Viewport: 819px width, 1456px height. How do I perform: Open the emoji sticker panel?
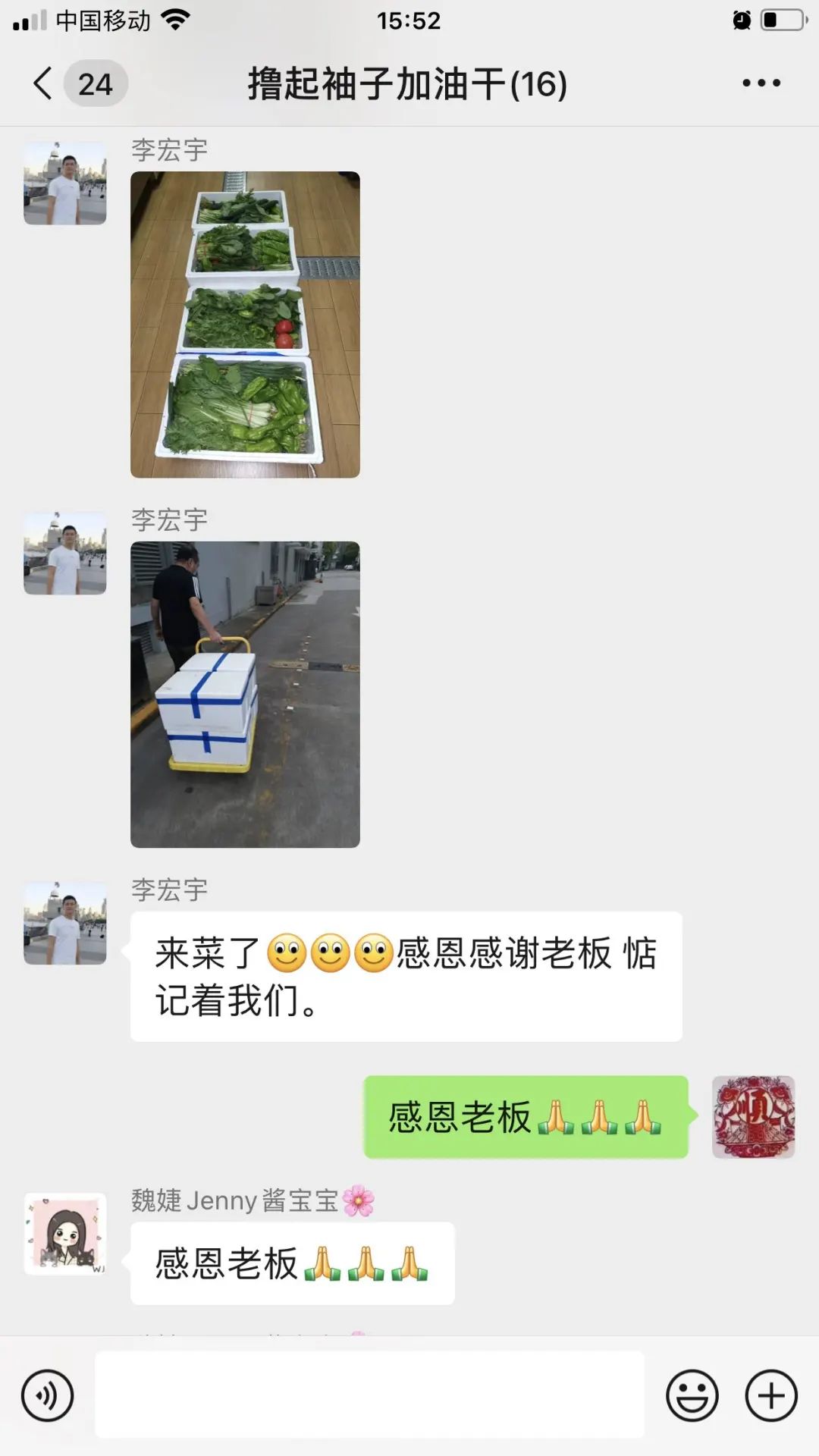(692, 1395)
